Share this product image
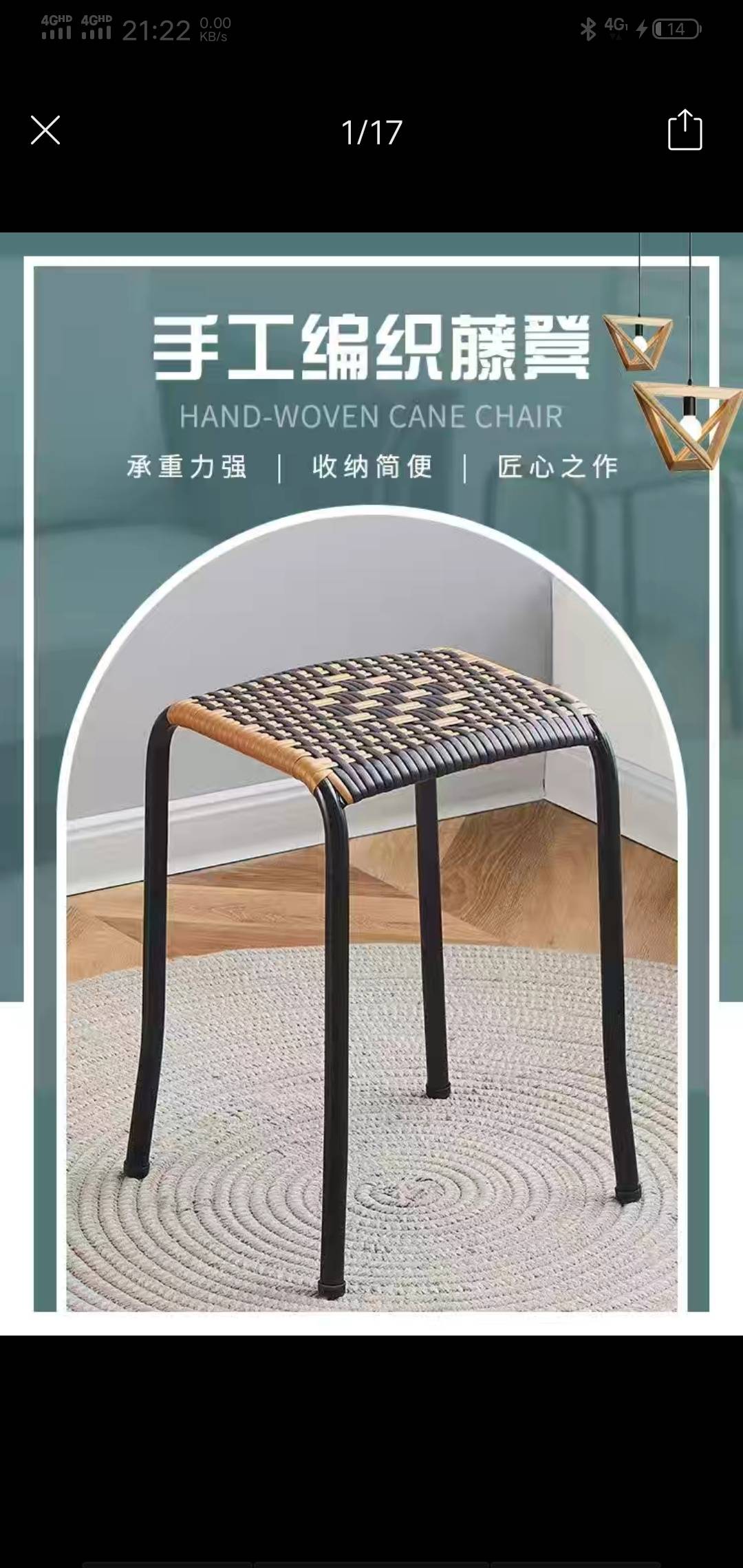This screenshot has width=743, height=1568. (x=685, y=130)
